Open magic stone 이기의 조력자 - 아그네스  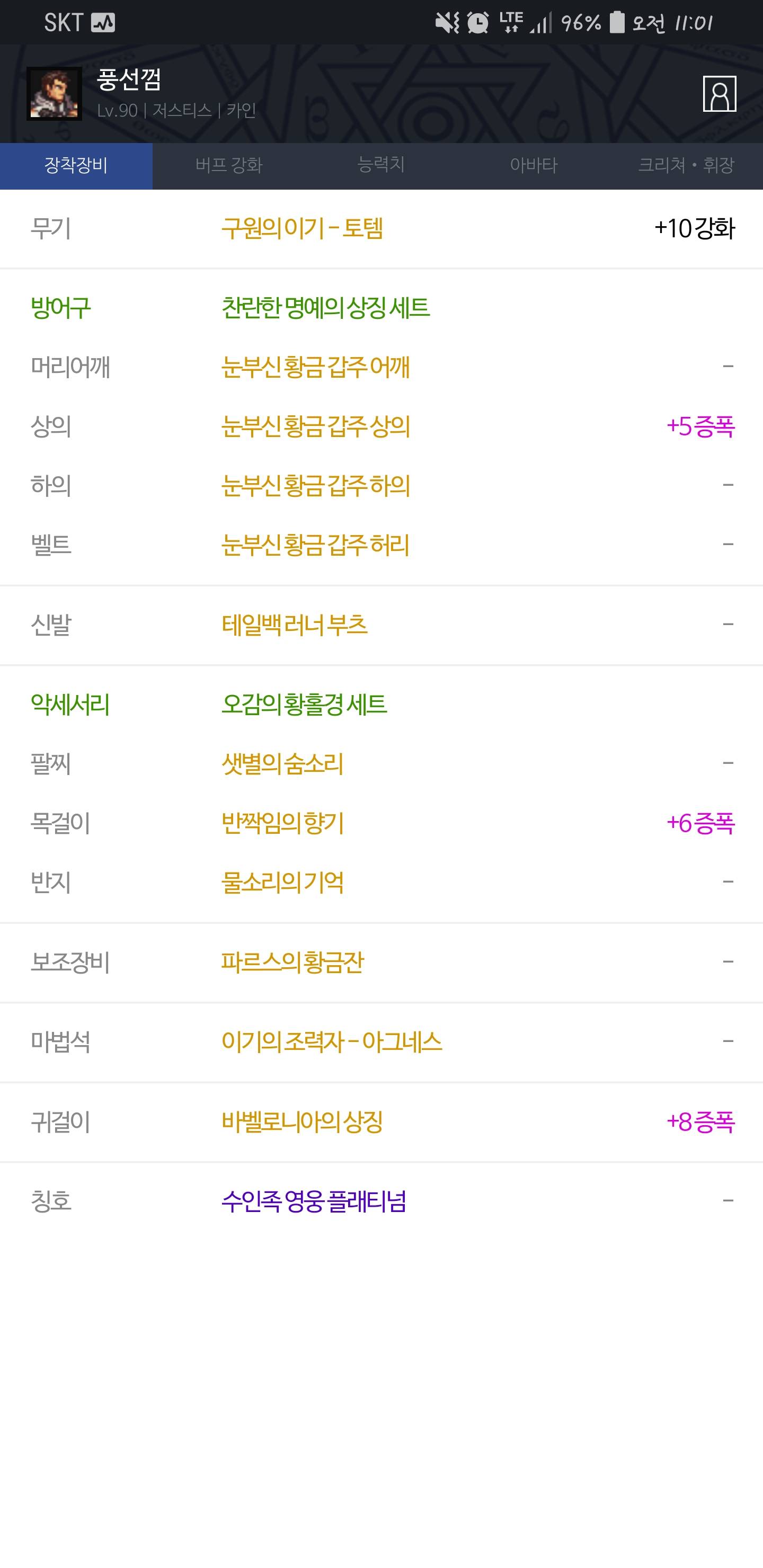coord(381,1042)
